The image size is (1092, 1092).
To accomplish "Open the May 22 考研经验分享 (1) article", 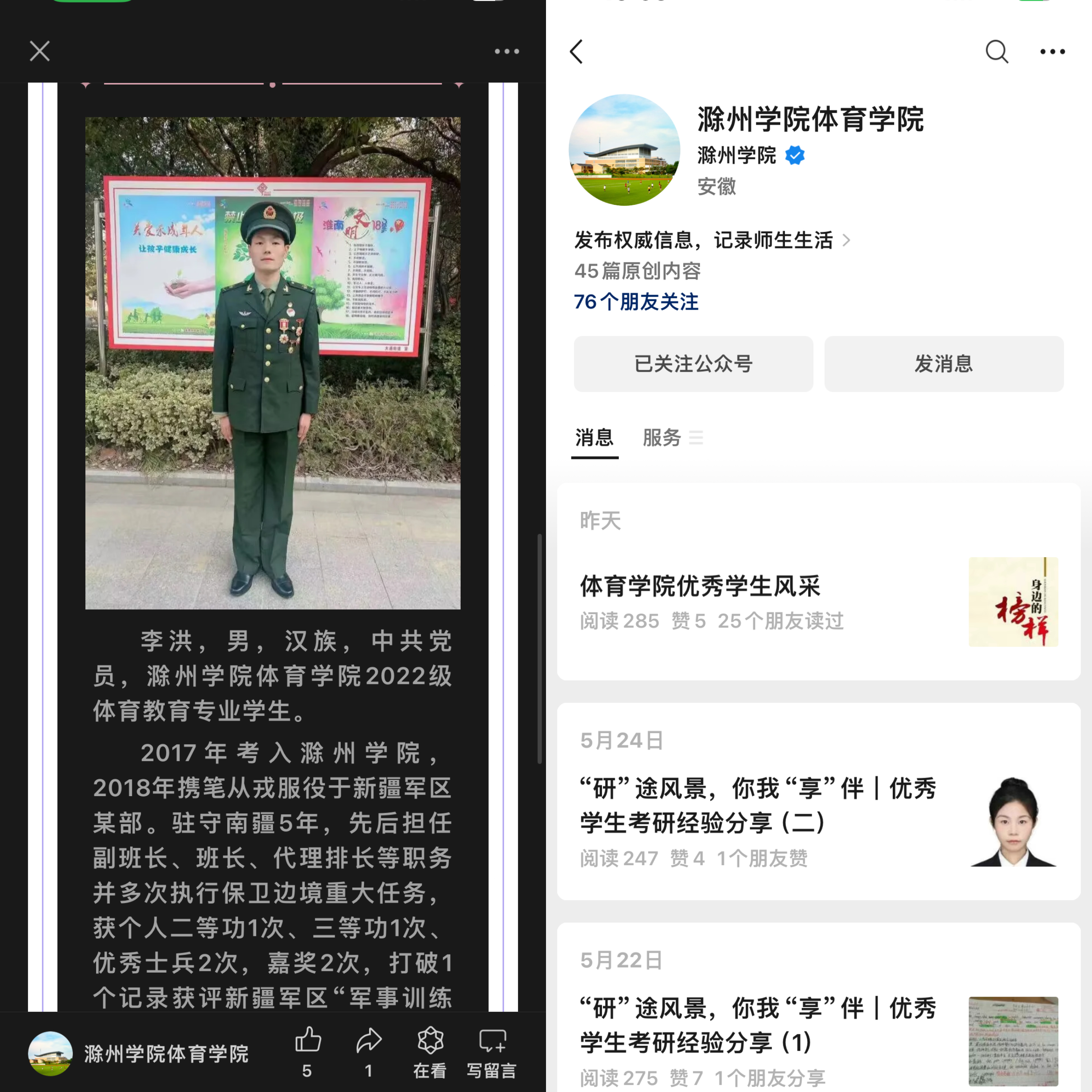I will [x=757, y=1025].
